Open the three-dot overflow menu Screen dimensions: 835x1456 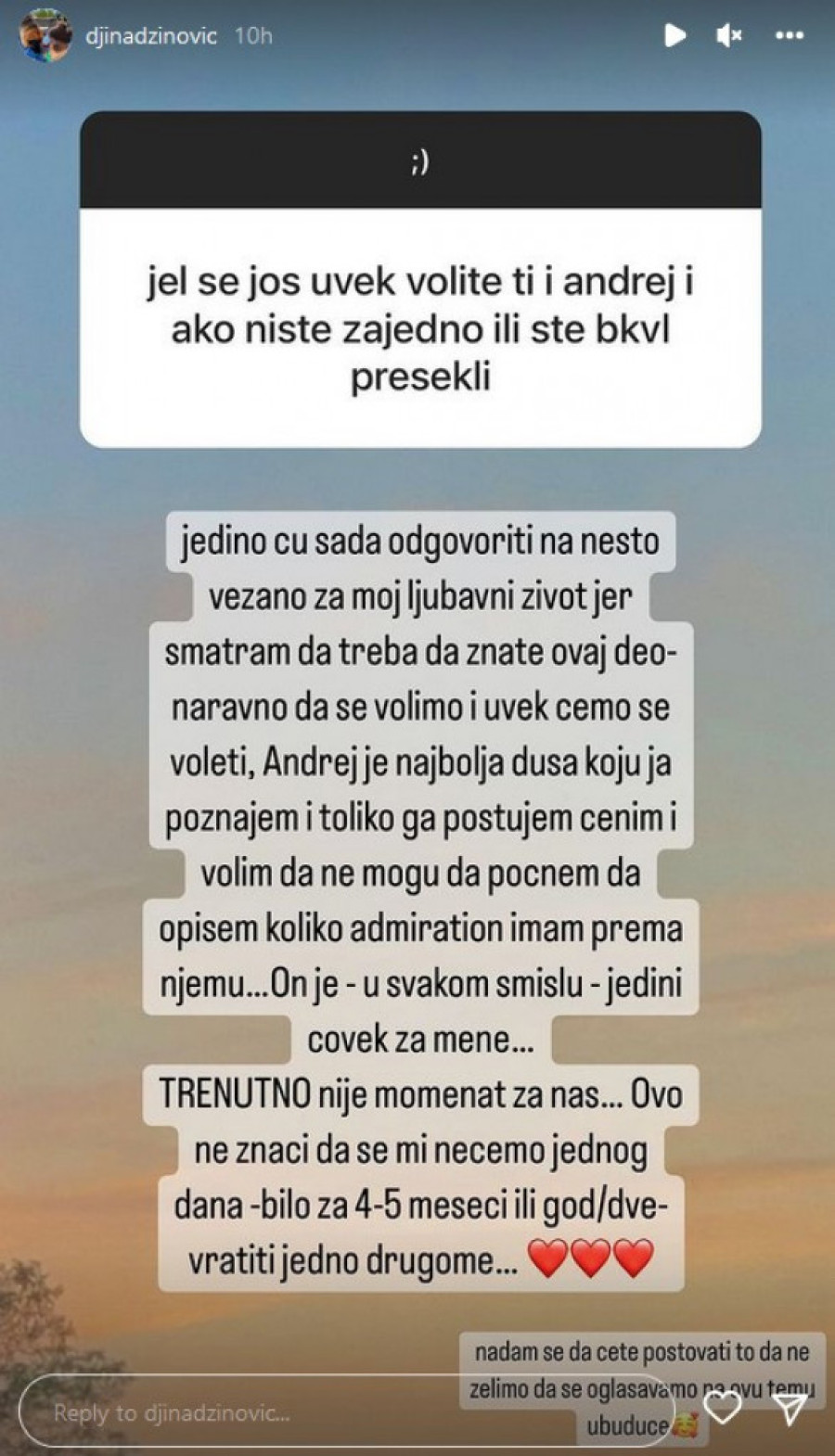tap(789, 36)
